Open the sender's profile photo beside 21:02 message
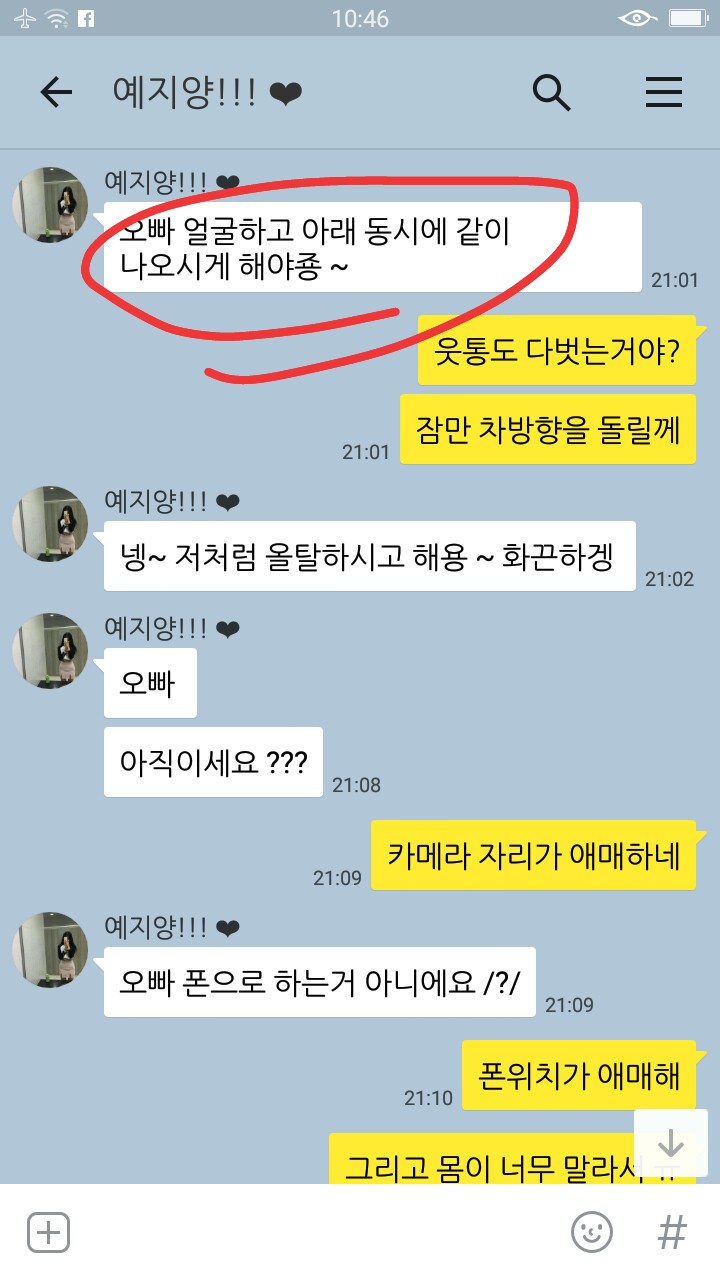Image resolution: width=720 pixels, height=1280 pixels. pyautogui.click(x=50, y=523)
